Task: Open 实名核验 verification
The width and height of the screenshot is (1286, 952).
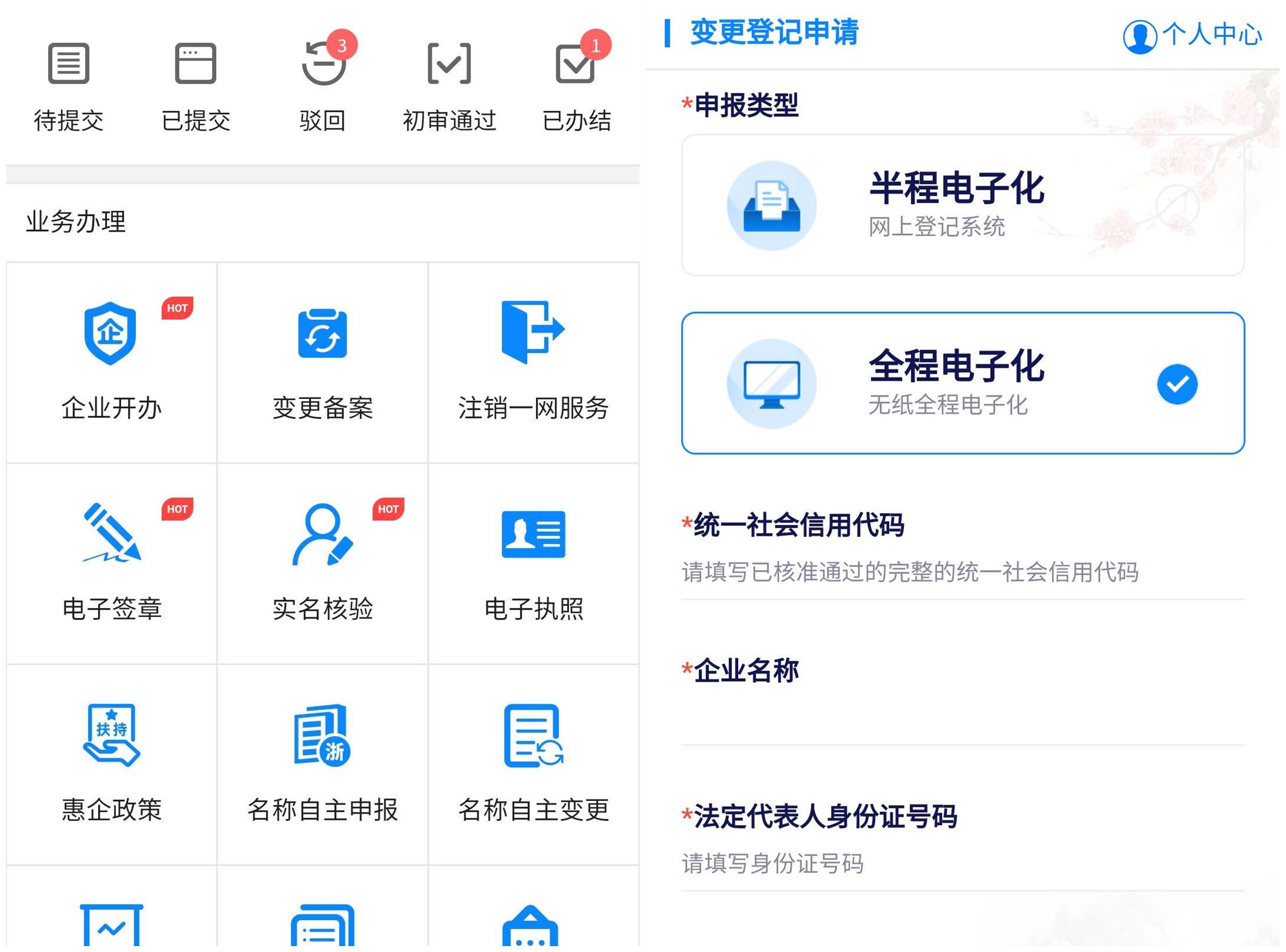Action: [x=323, y=564]
